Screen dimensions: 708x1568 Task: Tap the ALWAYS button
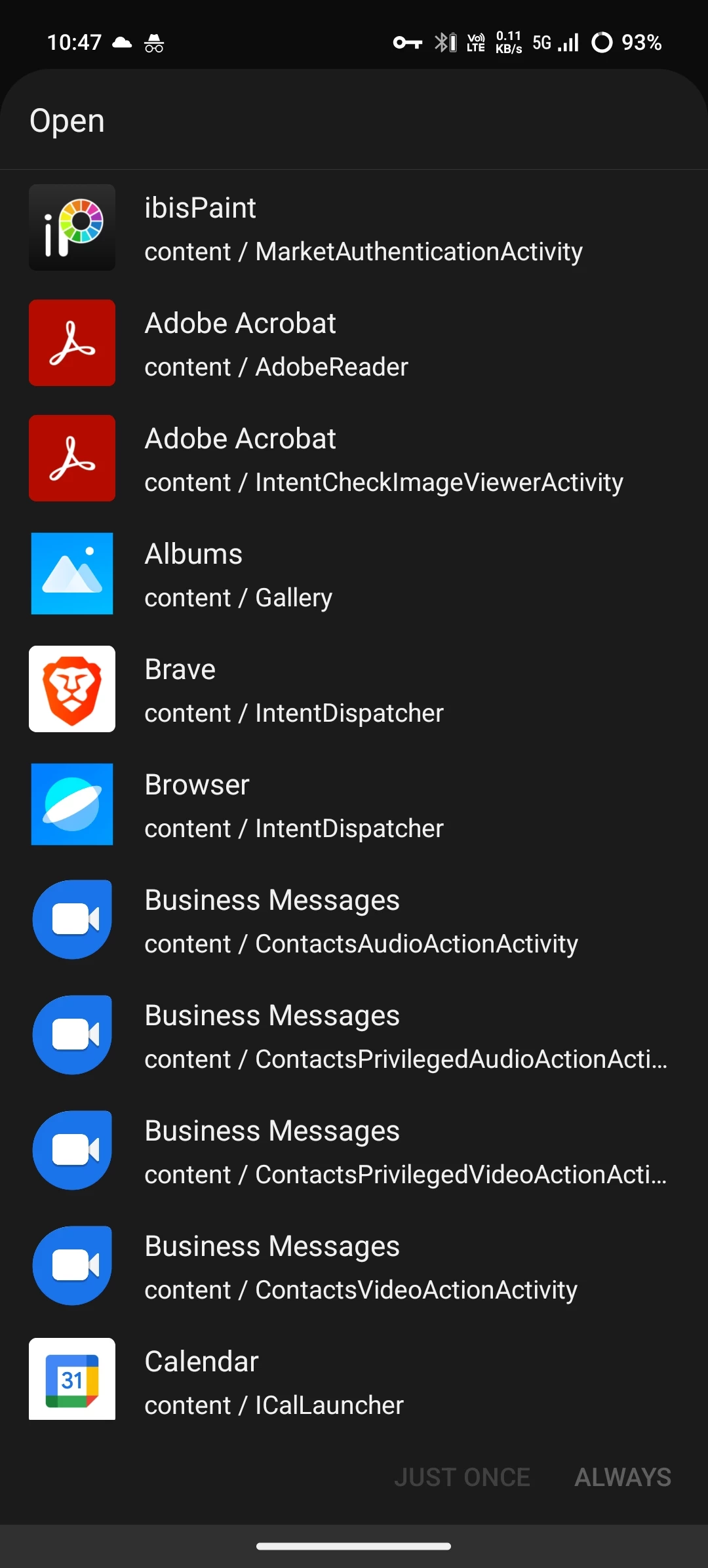[623, 1478]
